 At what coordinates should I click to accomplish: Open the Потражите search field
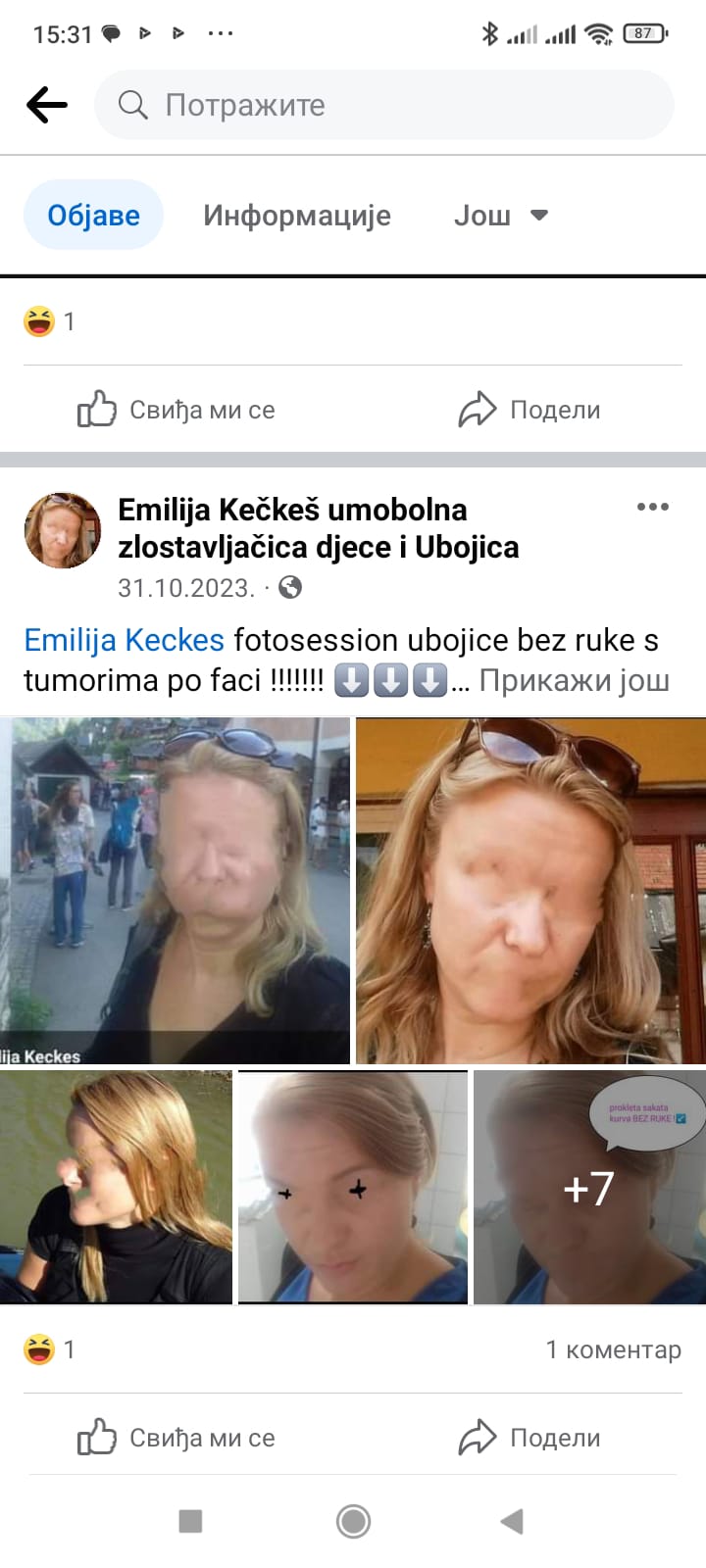(x=384, y=105)
